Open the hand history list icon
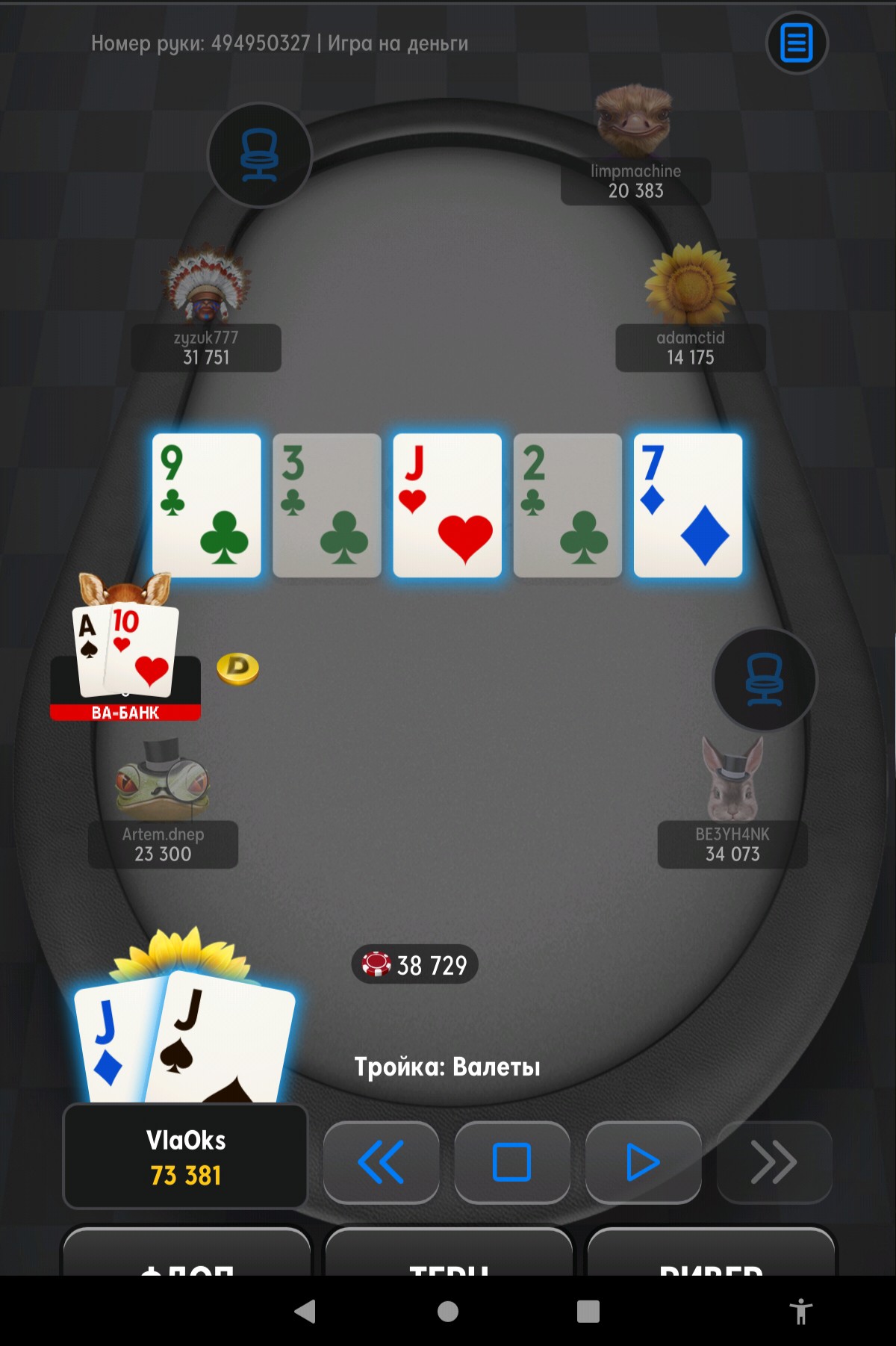Image resolution: width=896 pixels, height=1346 pixels. pos(797,43)
